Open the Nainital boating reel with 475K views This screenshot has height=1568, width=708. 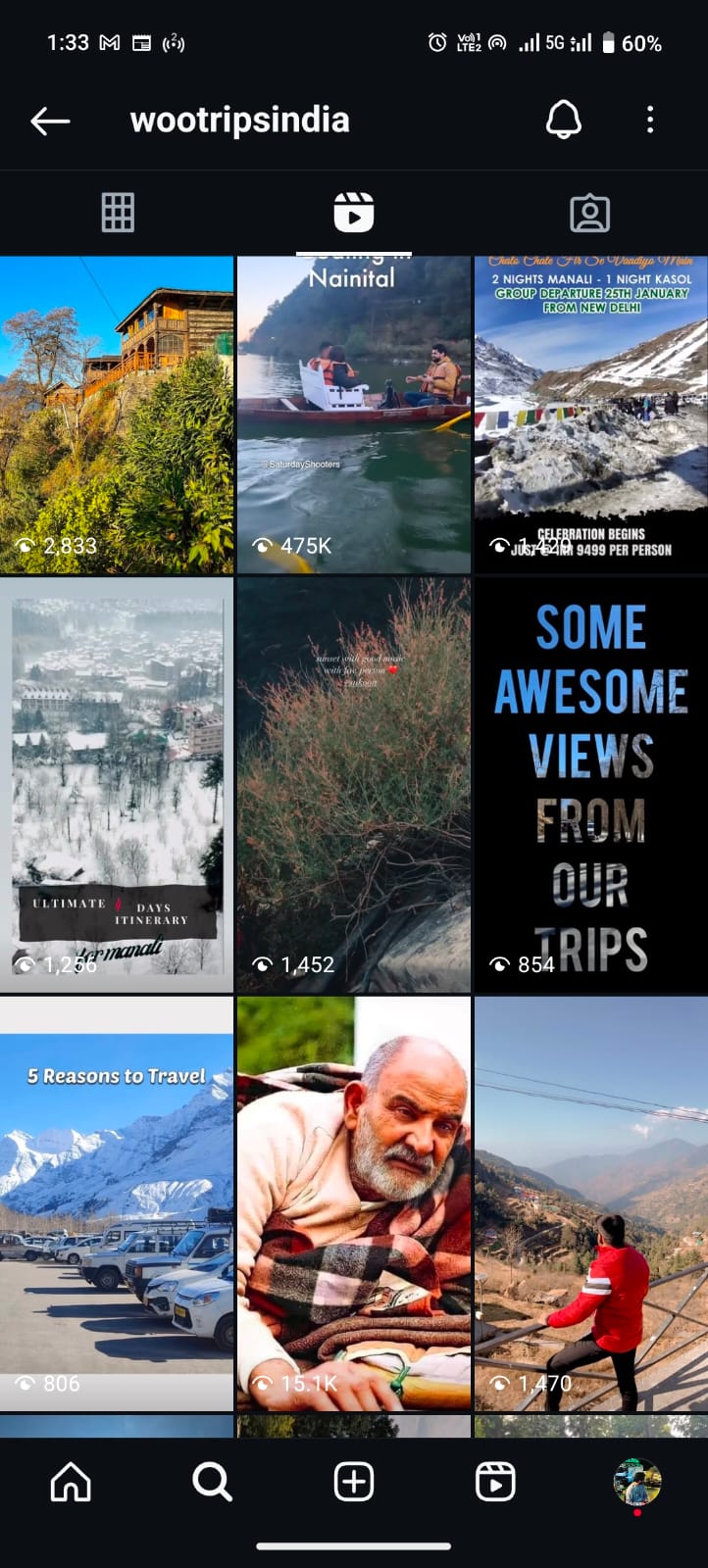click(353, 415)
